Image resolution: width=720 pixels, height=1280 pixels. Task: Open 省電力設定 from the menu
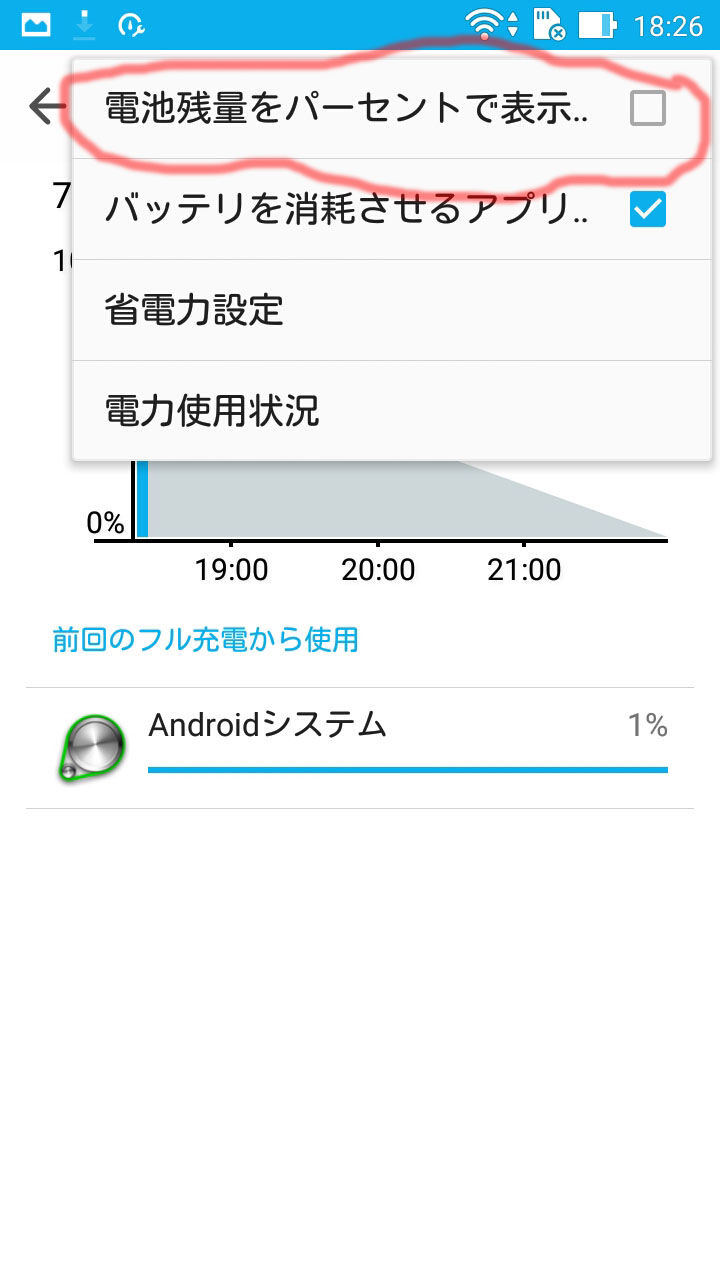pos(392,310)
